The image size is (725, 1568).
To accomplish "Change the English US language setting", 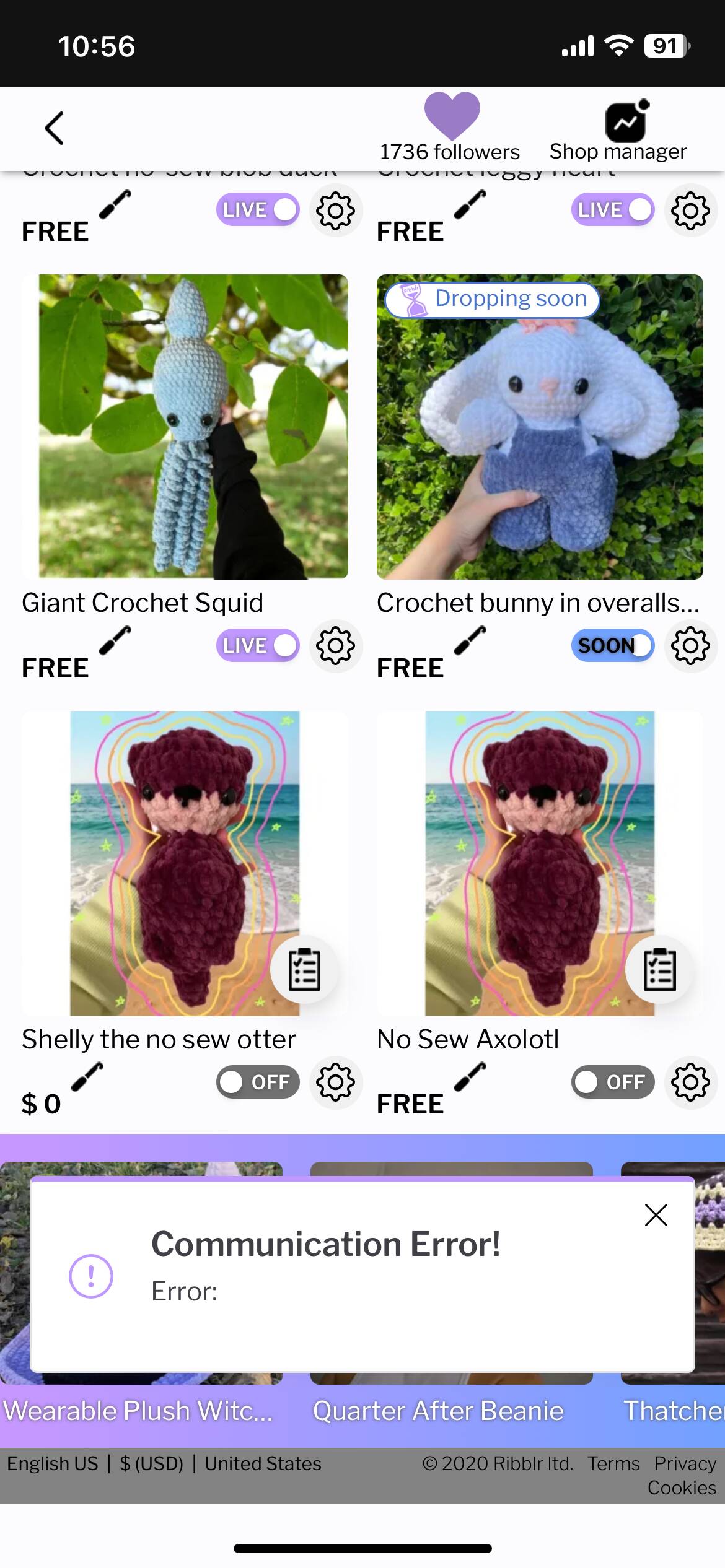I will [x=53, y=1463].
